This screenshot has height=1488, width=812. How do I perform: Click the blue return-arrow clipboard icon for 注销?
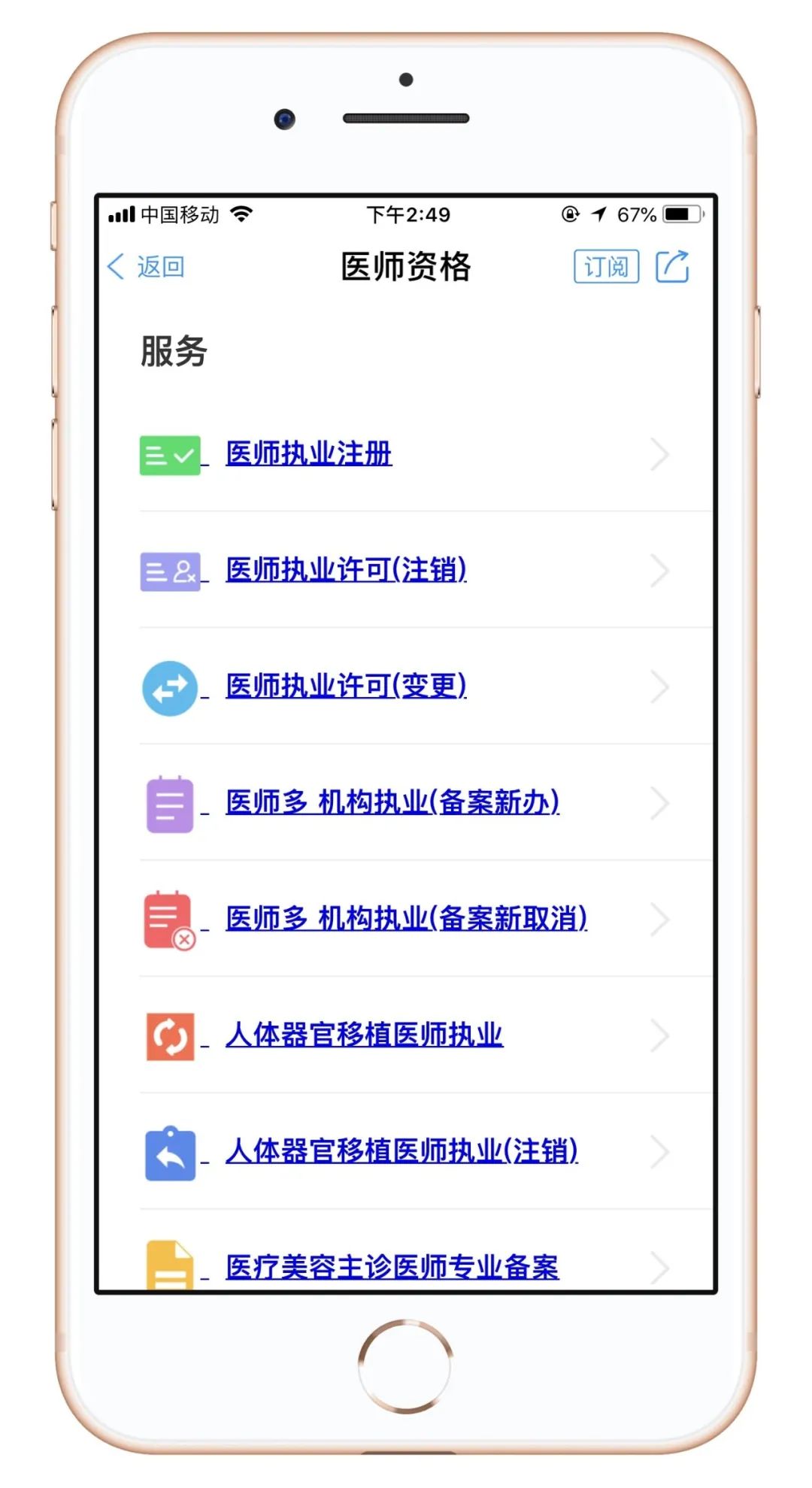170,1152
